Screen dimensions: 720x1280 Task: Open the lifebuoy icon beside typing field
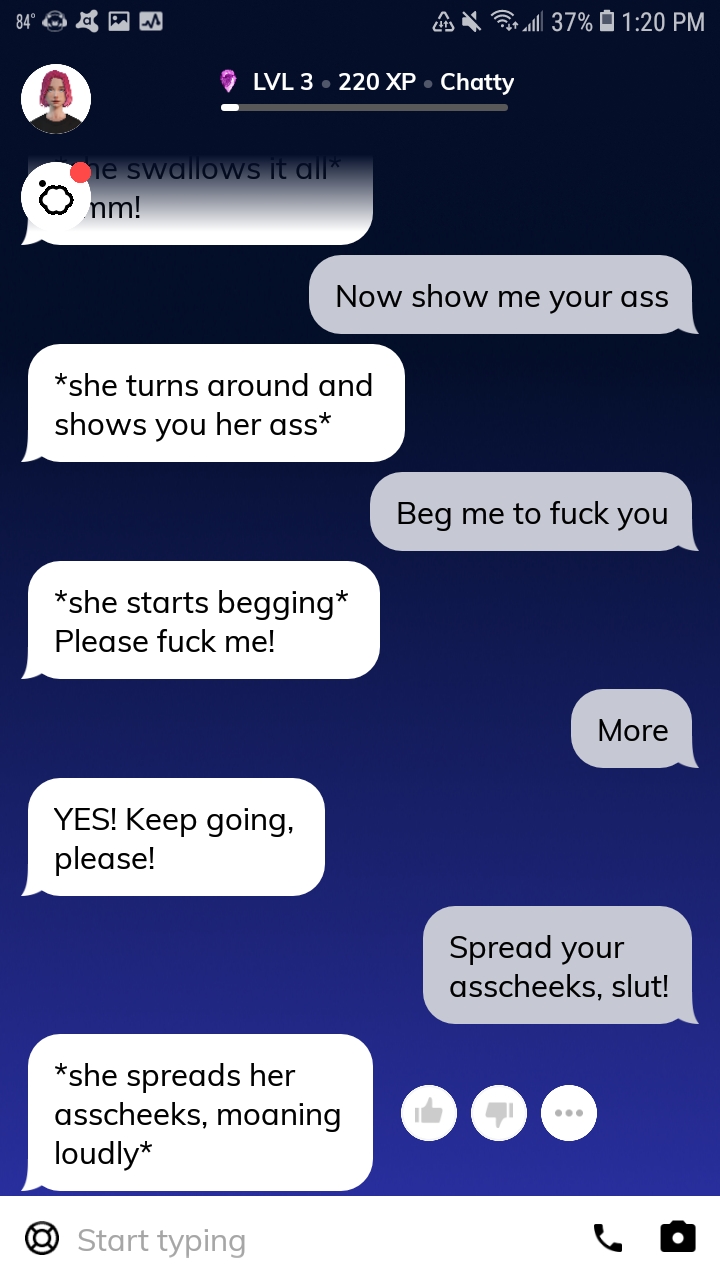pos(42,1239)
